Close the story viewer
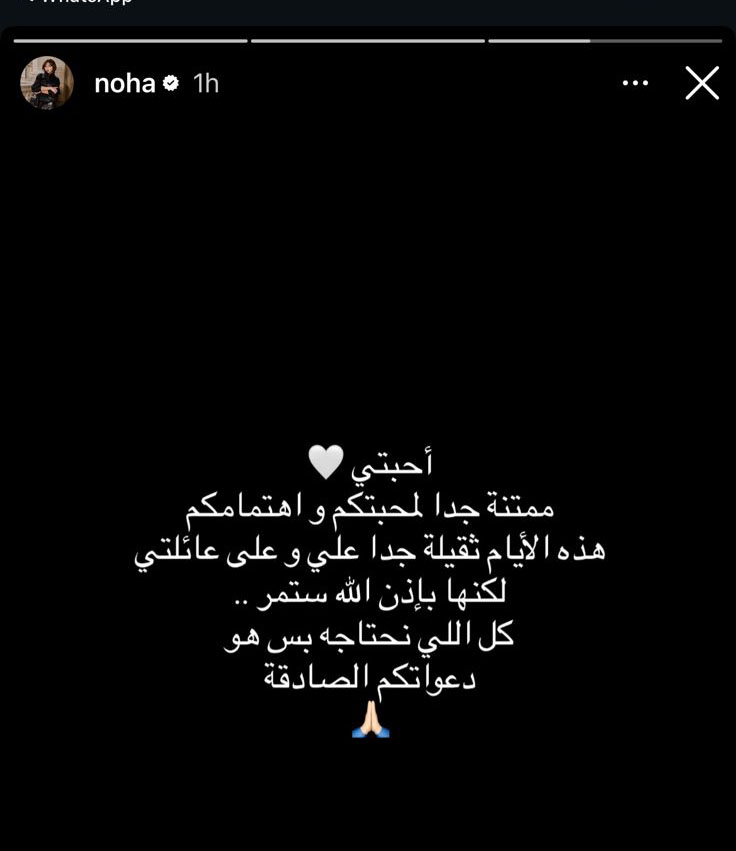 pyautogui.click(x=702, y=83)
